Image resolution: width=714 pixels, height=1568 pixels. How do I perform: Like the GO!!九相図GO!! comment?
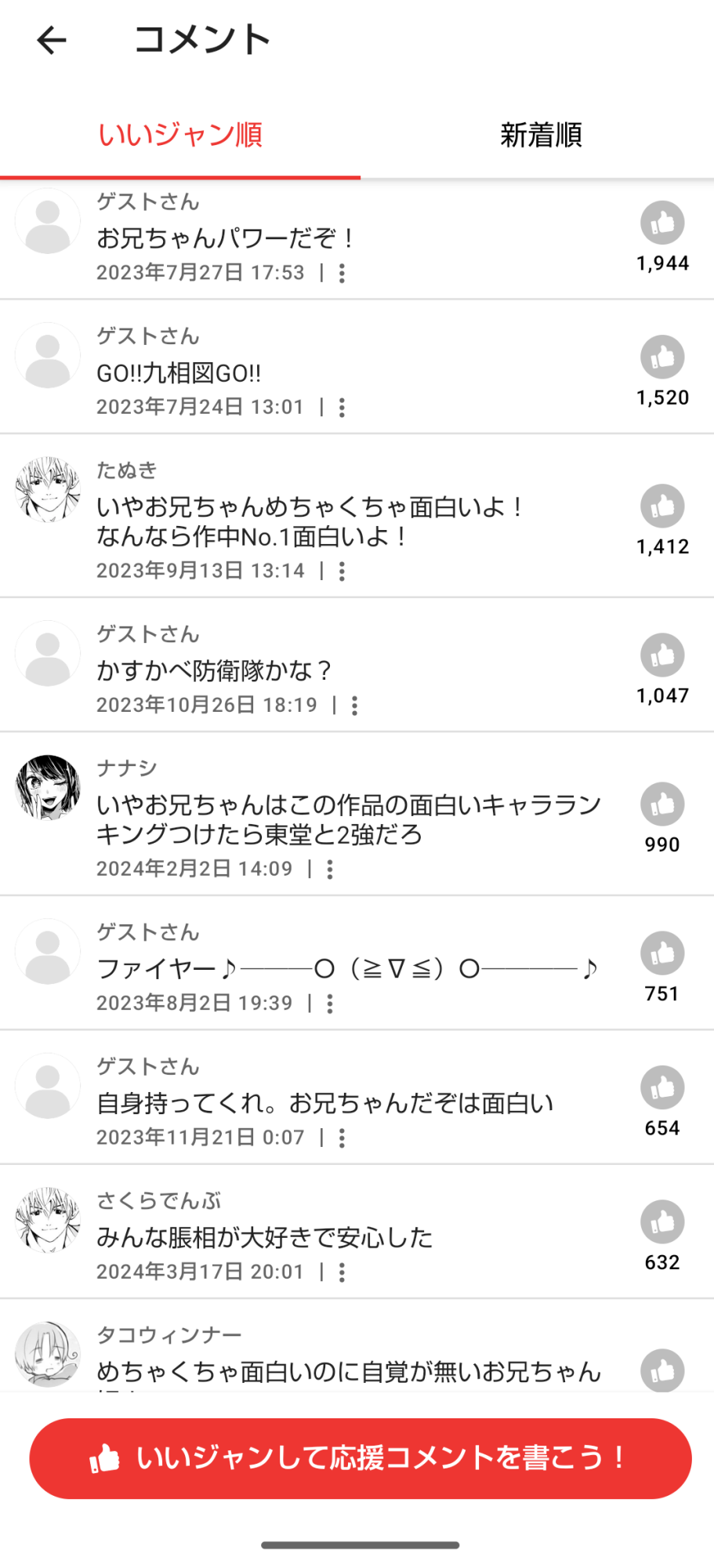pos(662,358)
